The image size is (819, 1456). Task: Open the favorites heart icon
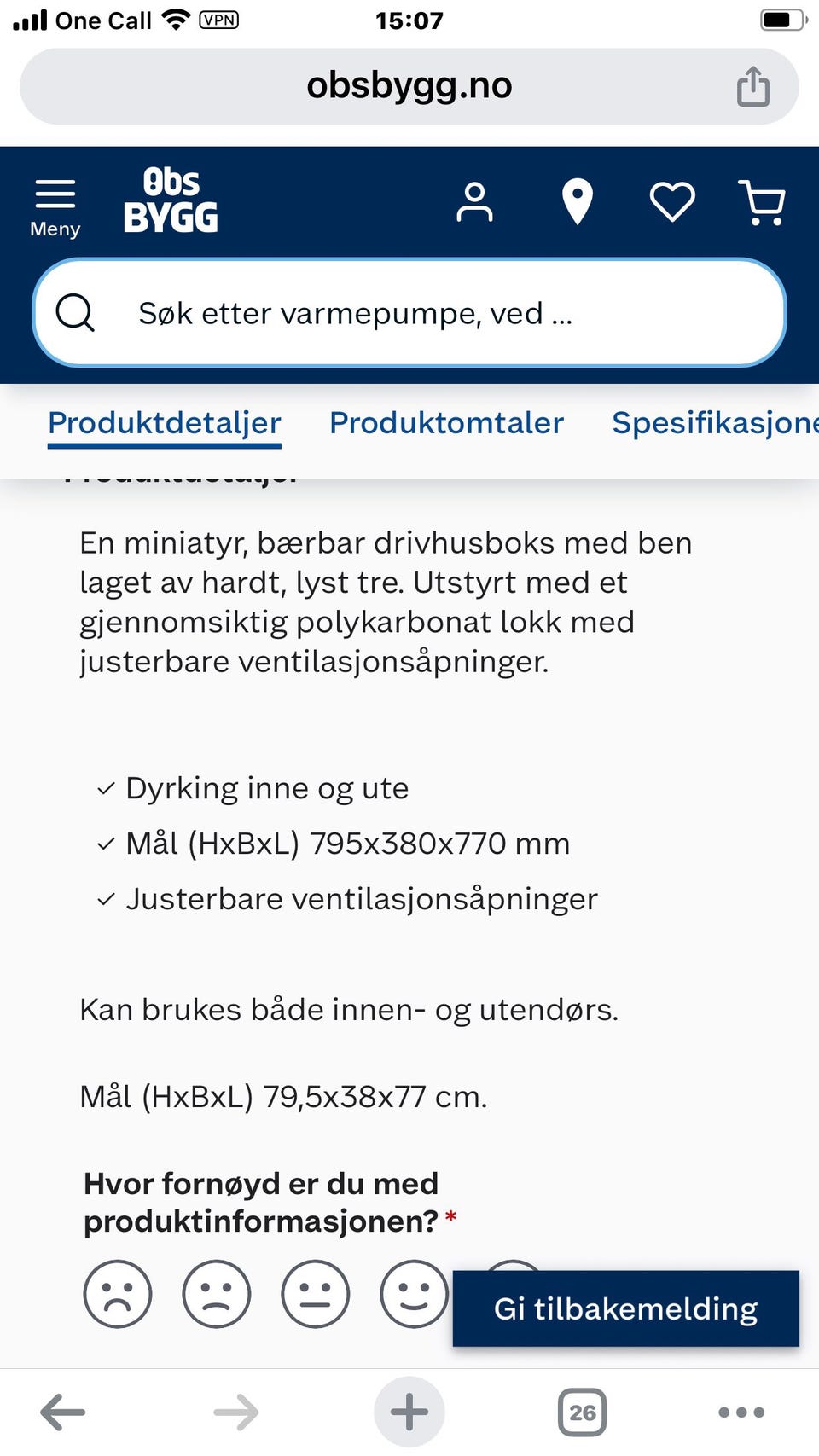tap(672, 202)
